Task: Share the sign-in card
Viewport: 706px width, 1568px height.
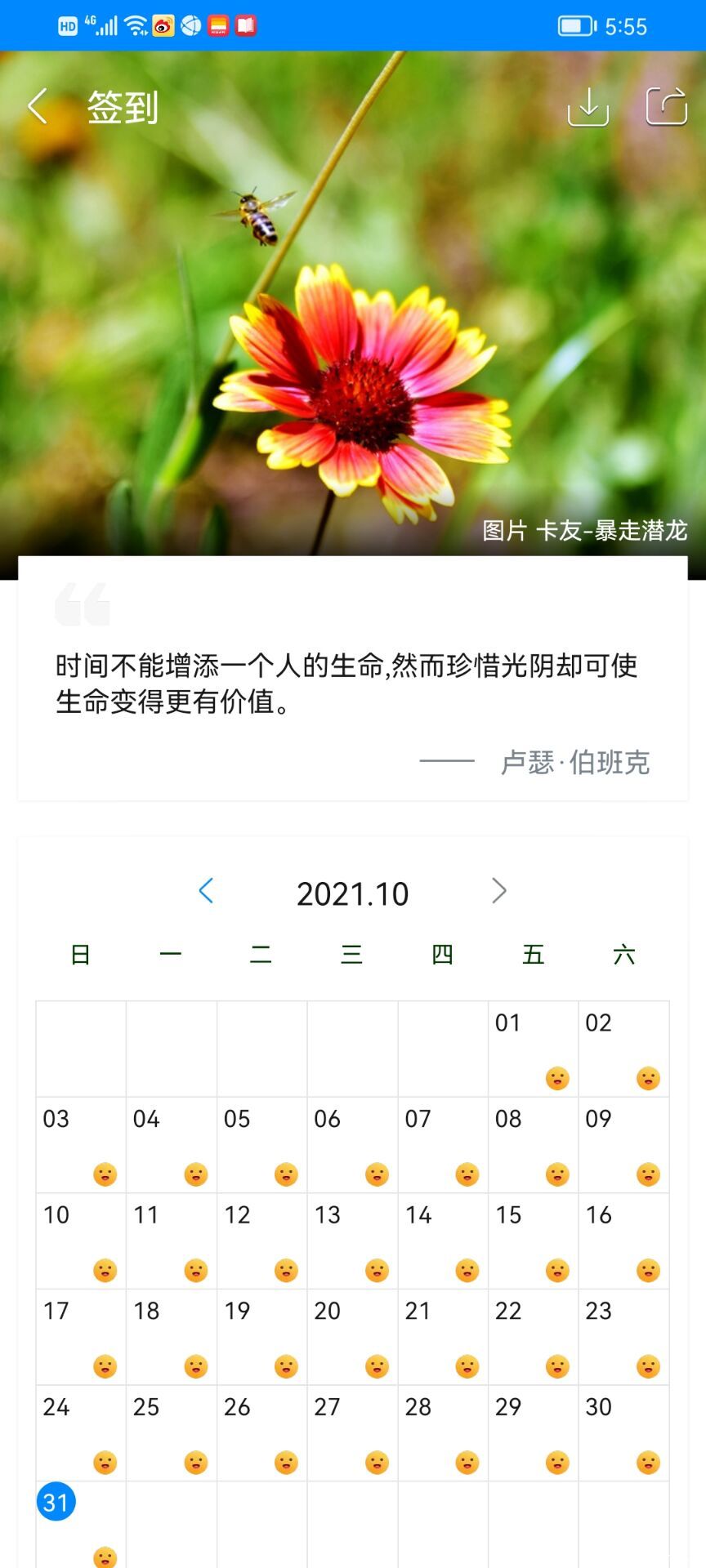Action: [666, 106]
